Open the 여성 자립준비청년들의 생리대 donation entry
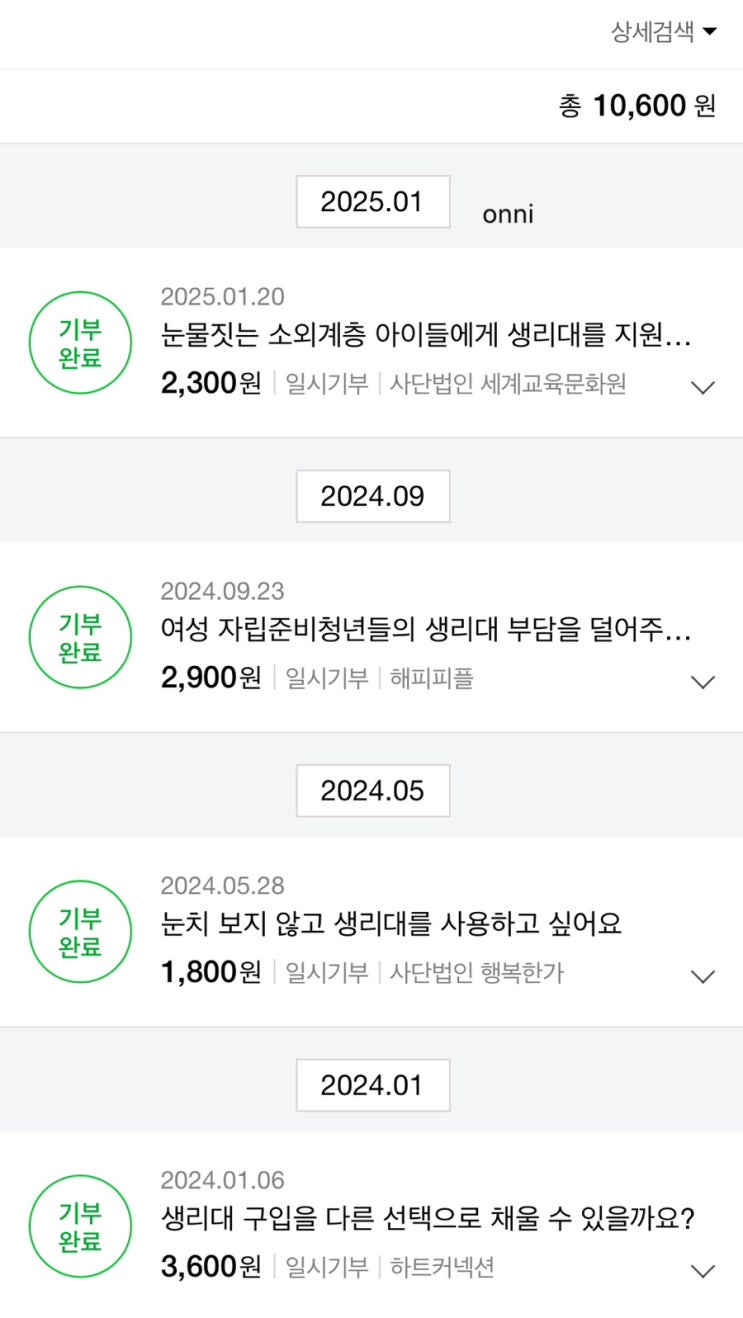Viewport: 743px width, 1318px height. (x=425, y=630)
